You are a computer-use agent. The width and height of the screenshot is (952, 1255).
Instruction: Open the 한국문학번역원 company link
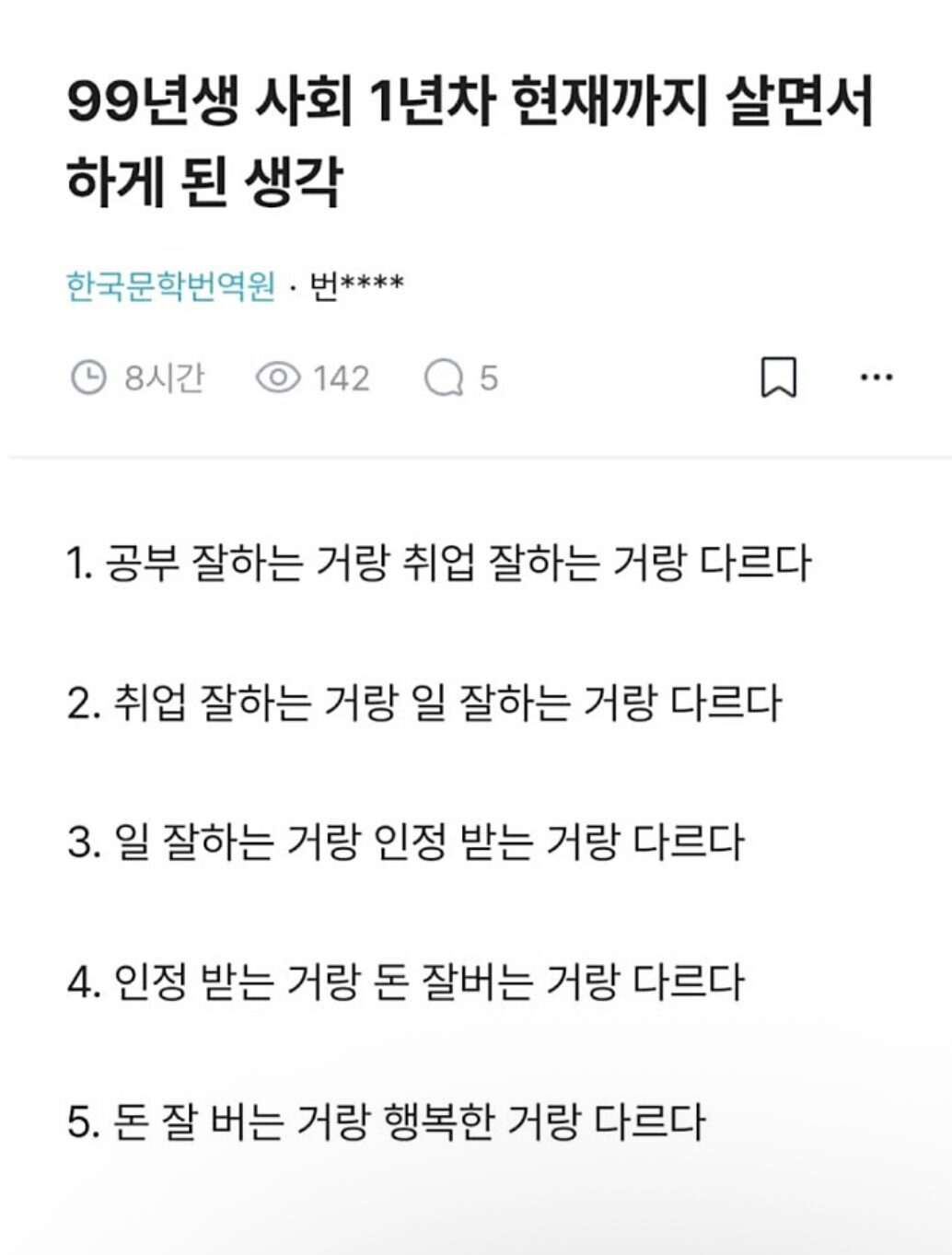tap(171, 285)
